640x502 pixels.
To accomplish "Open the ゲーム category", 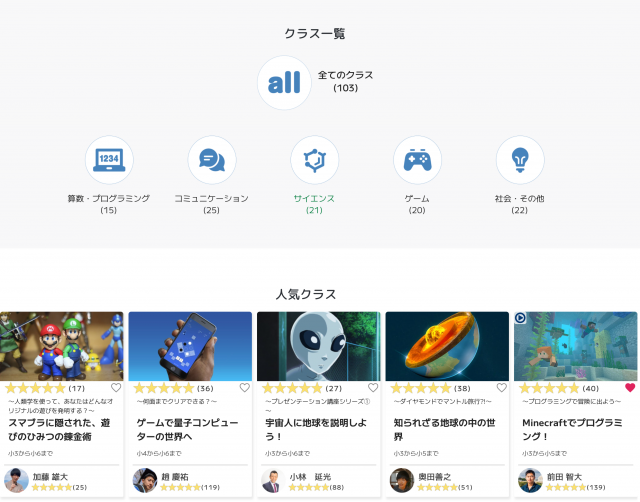I will pos(417,160).
